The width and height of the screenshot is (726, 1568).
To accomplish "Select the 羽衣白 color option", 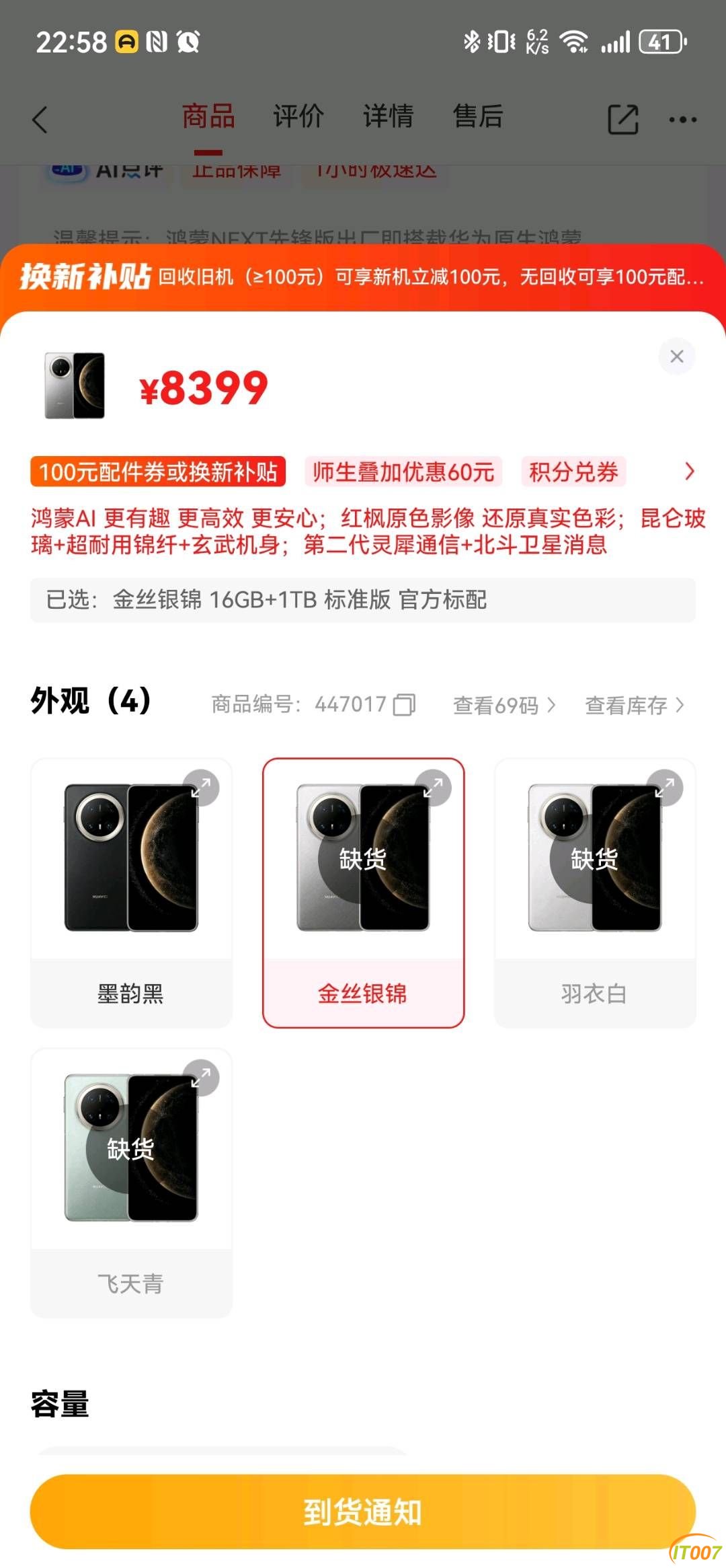I will (595, 892).
